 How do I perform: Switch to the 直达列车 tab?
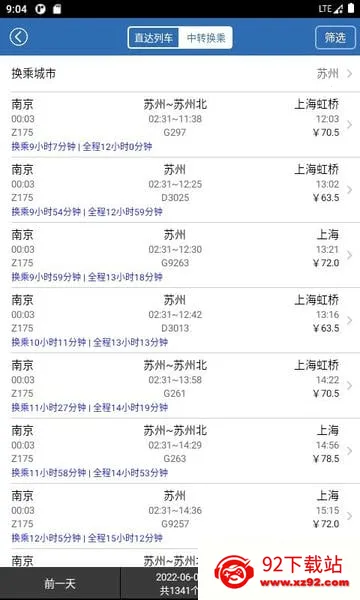(x=153, y=38)
